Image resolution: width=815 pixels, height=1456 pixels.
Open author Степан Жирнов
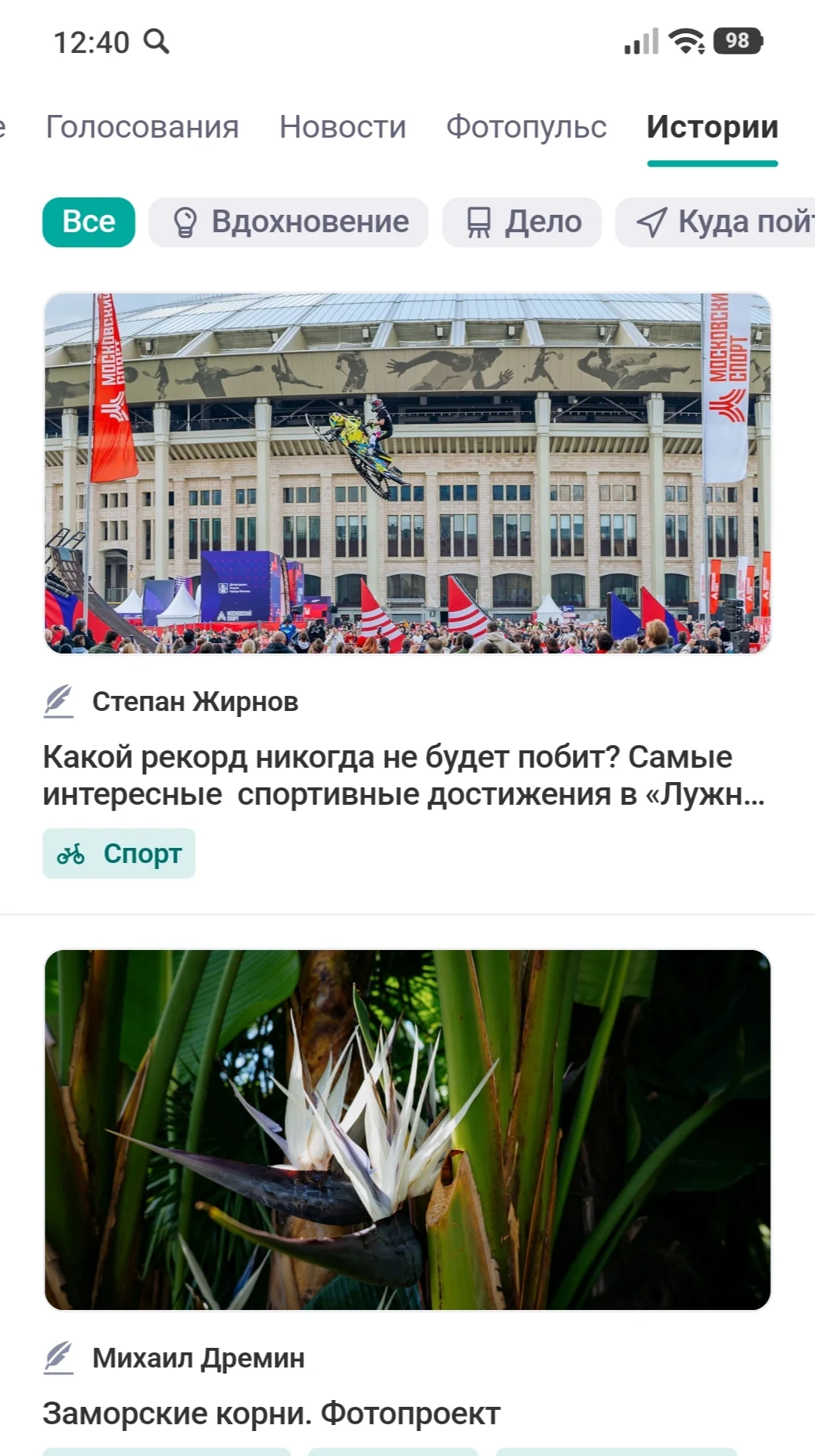pos(195,702)
